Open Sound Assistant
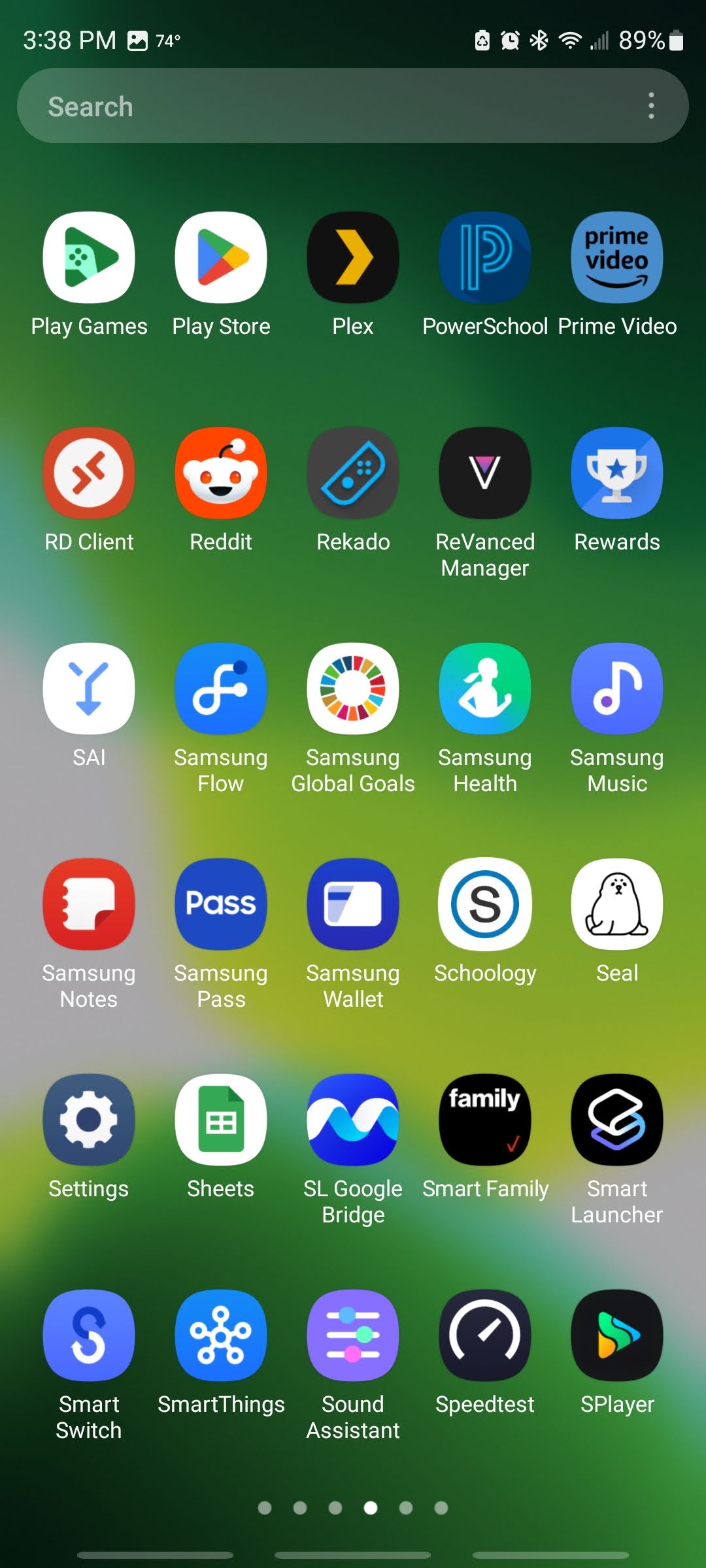This screenshot has height=1568, width=706. point(353,1336)
